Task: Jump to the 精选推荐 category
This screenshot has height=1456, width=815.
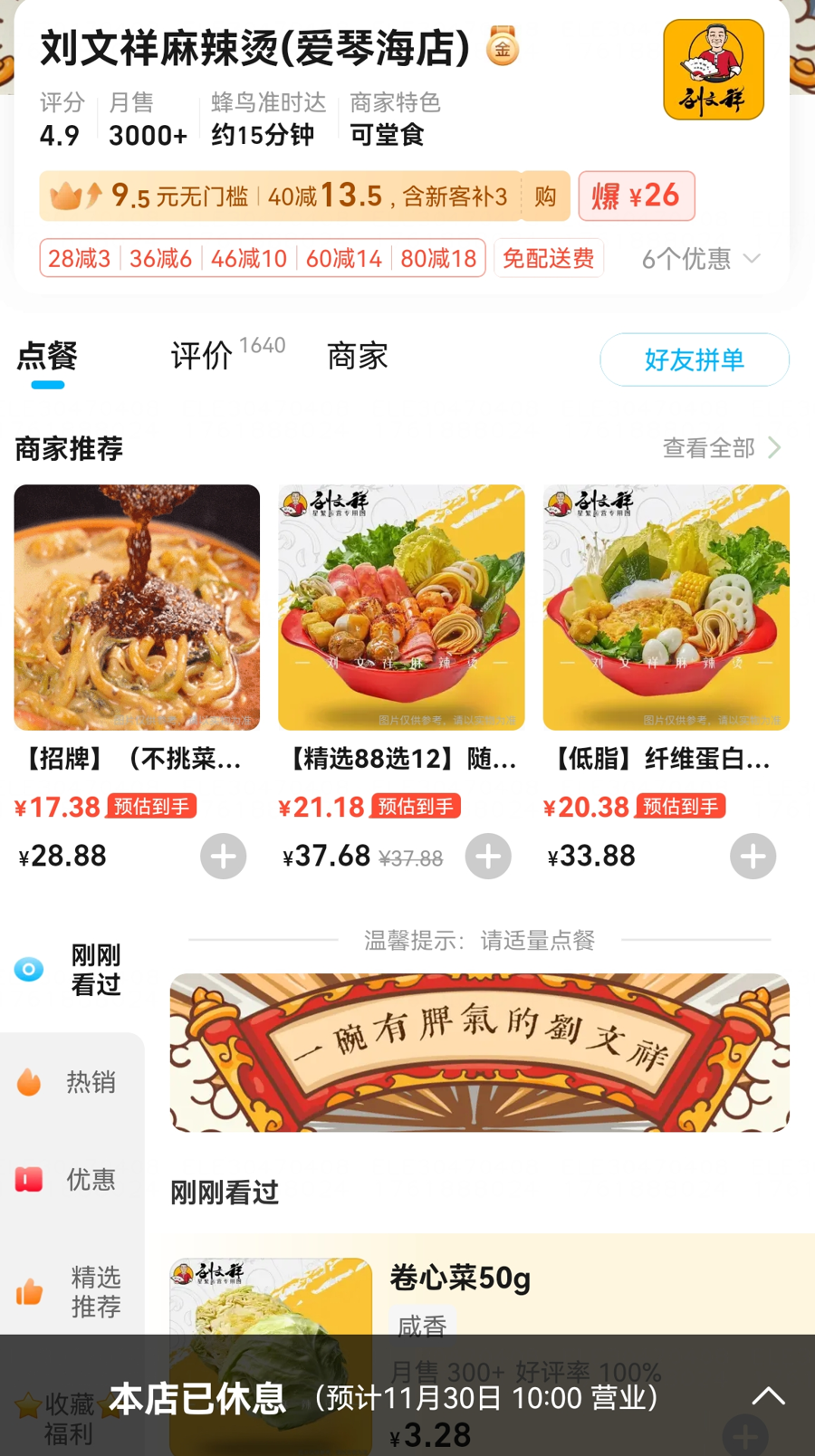Action: pyautogui.click(x=71, y=1292)
